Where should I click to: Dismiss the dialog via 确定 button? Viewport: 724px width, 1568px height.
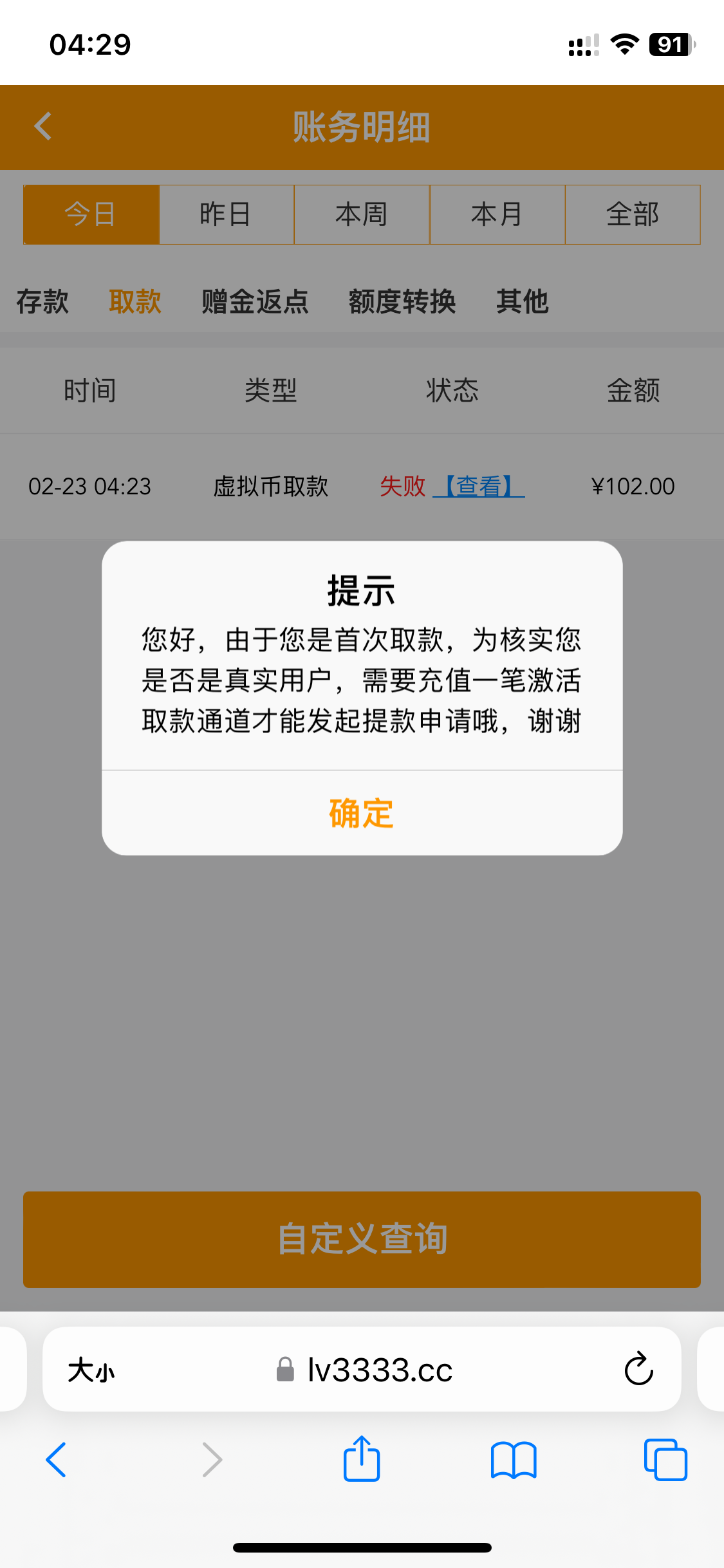click(362, 815)
